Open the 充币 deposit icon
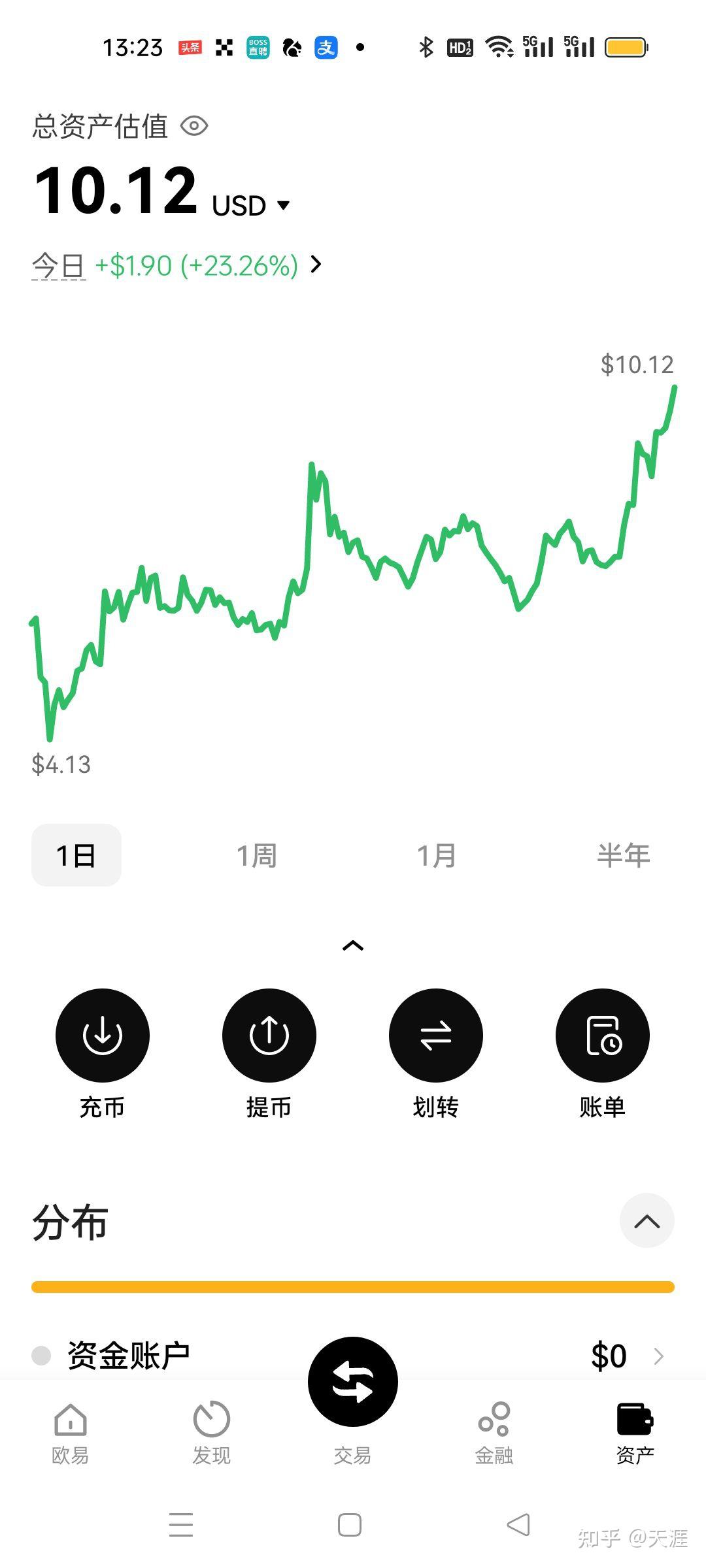Screen dimensions: 706x1568 [102, 1035]
